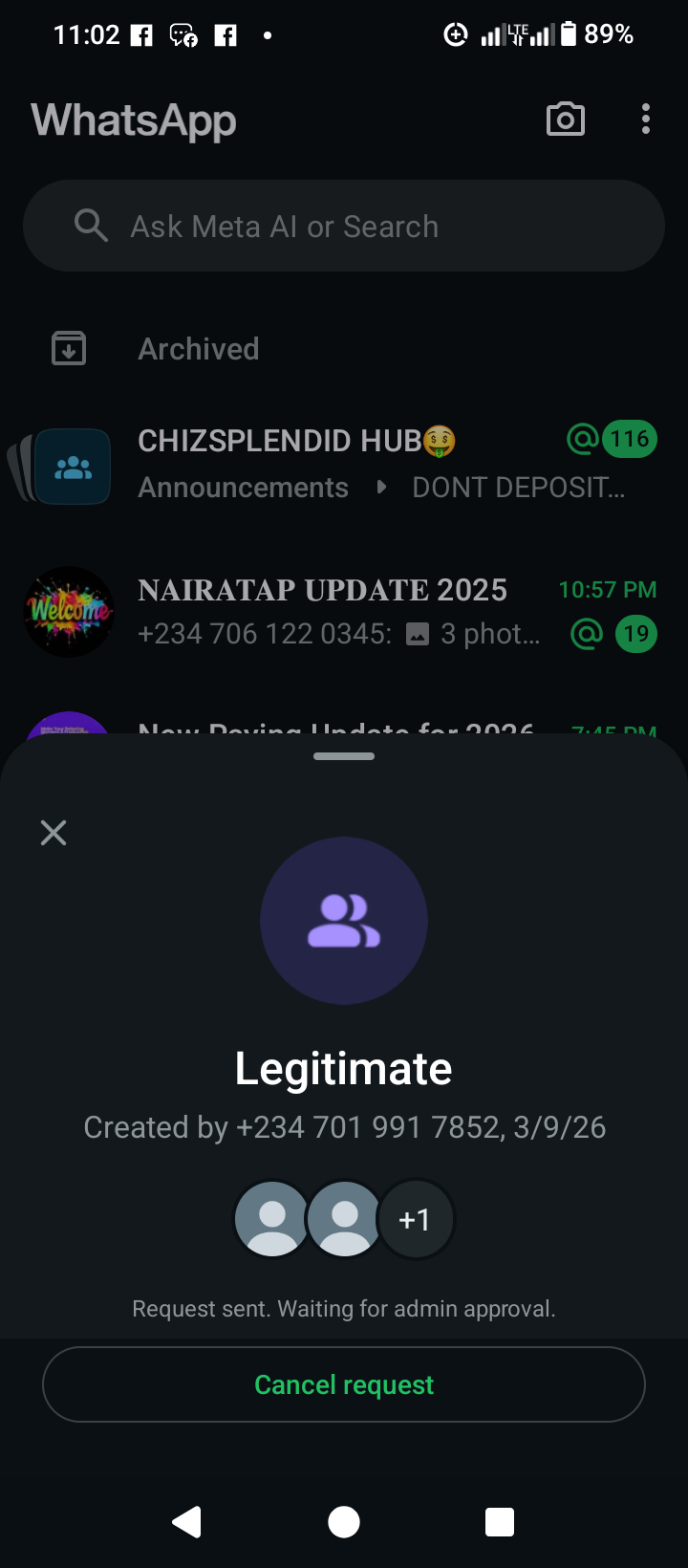Open the Archived chats
Viewport: 688px width, 1568px height.
pyautogui.click(x=199, y=349)
